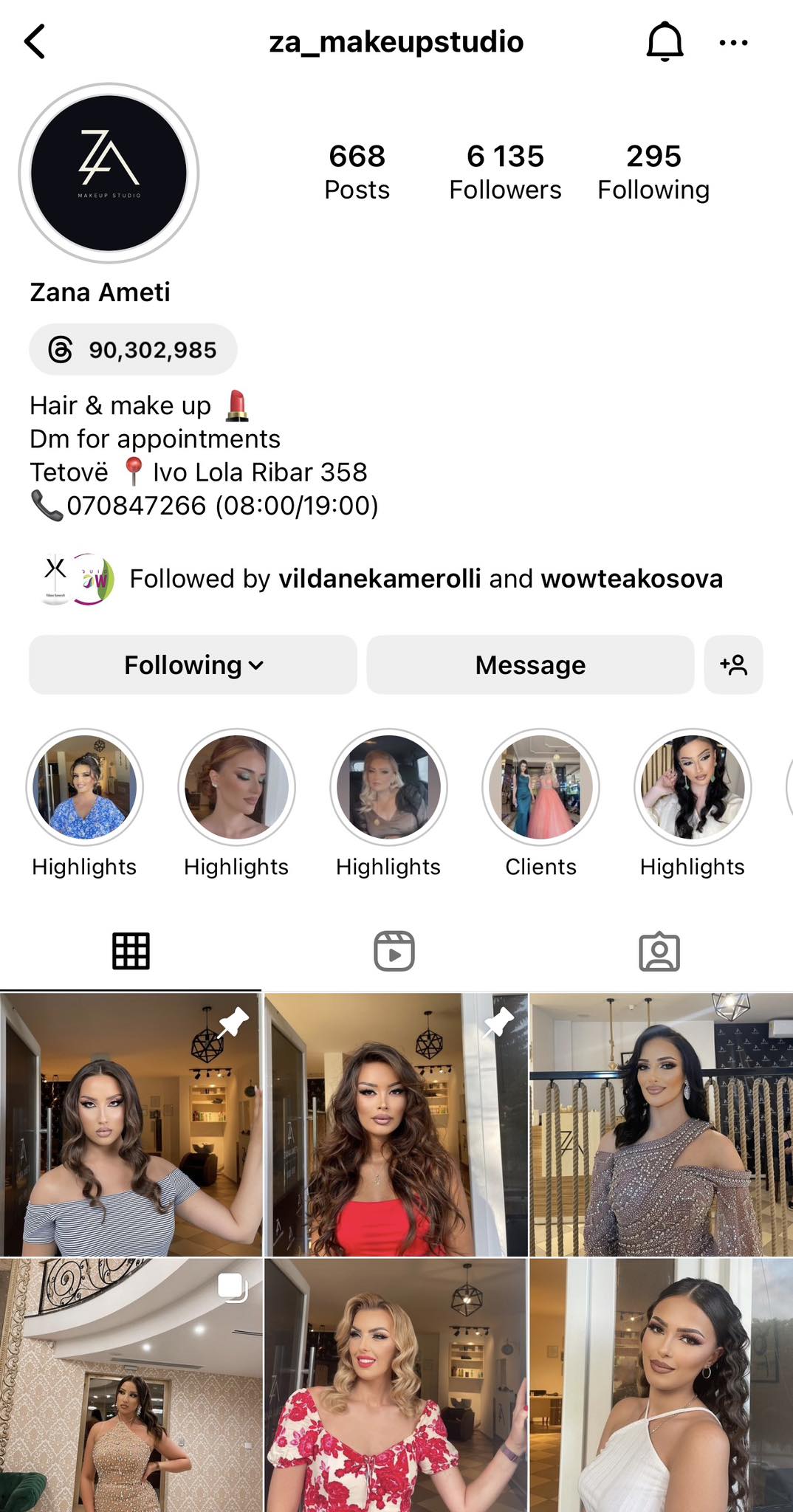Open pinned post with striped off-shoulder top

(131, 1124)
